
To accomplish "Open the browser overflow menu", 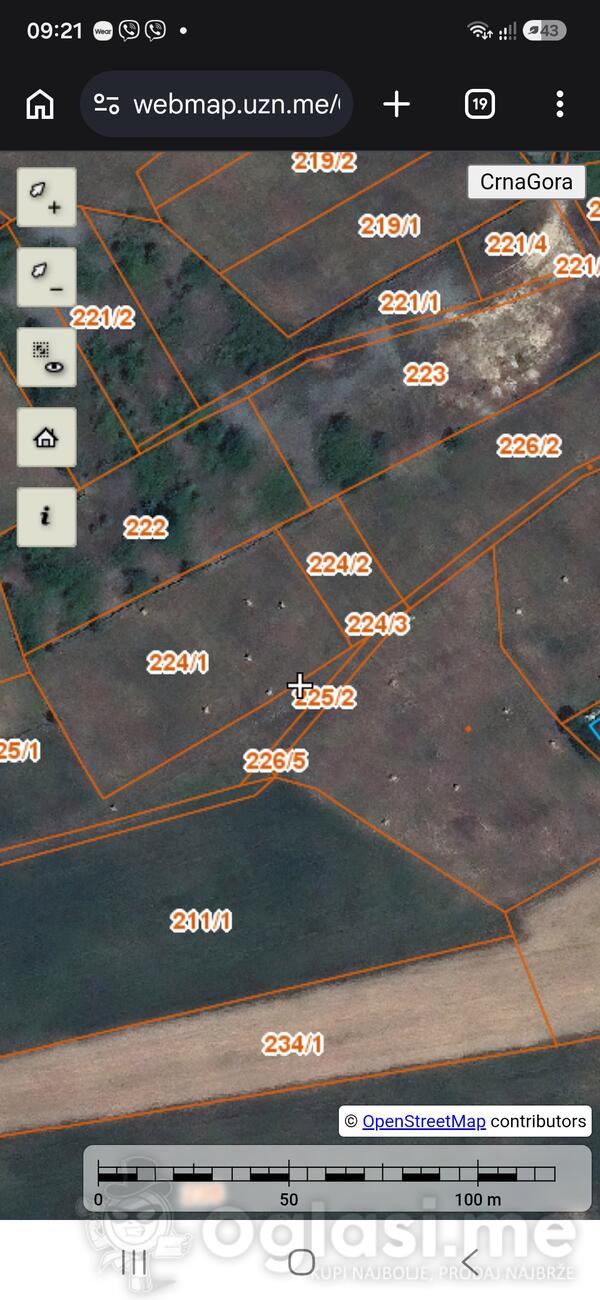I will tap(560, 104).
